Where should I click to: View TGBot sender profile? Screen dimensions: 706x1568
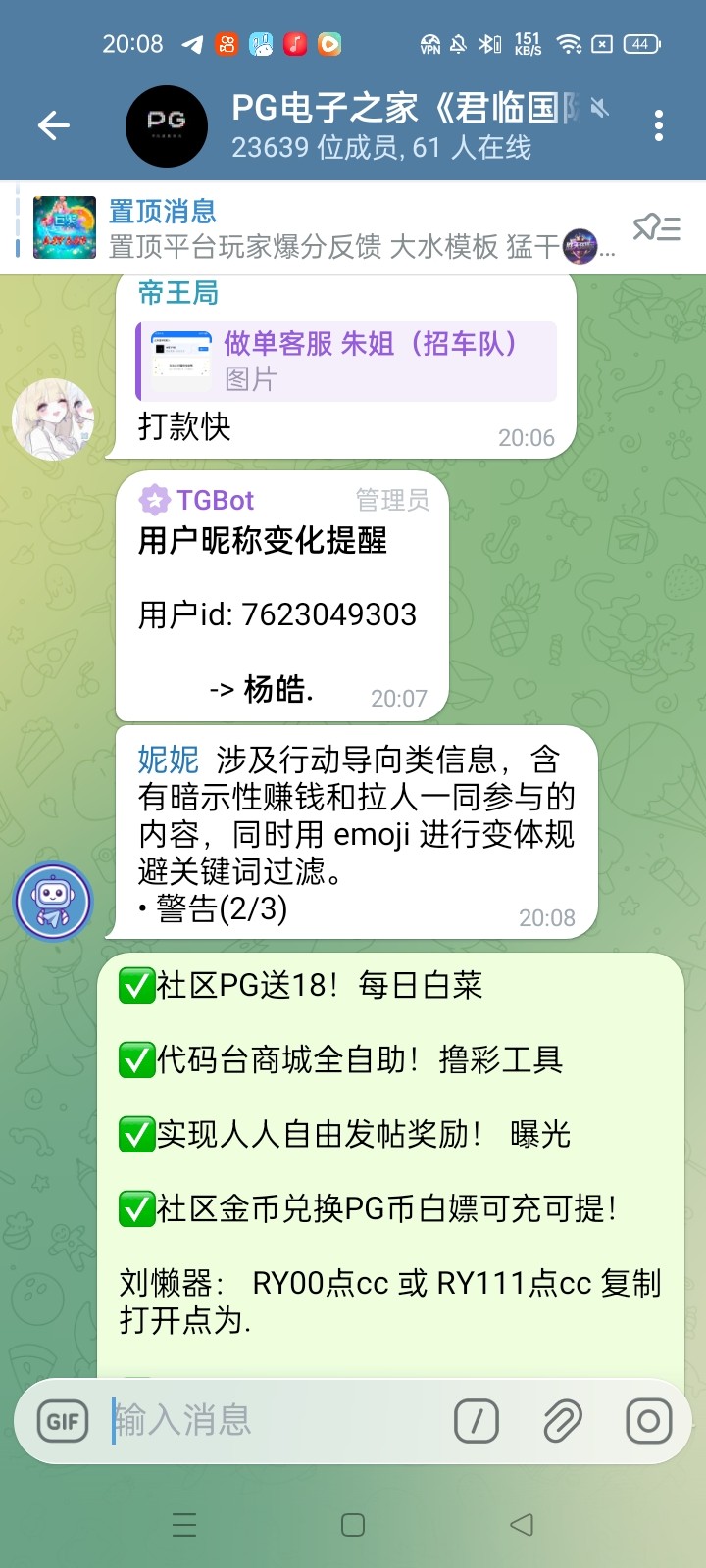click(215, 501)
